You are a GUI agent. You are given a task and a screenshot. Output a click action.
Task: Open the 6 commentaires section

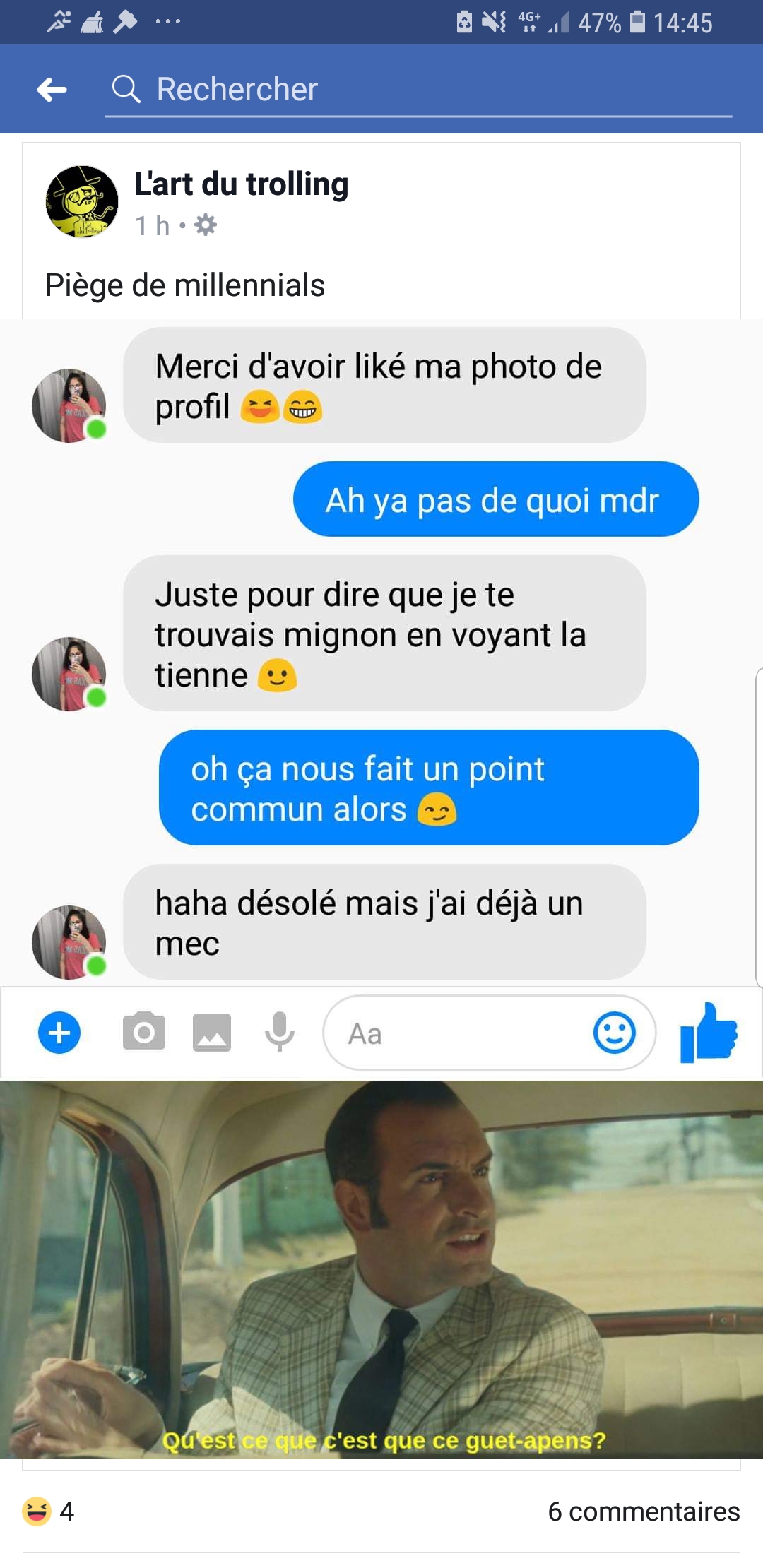pyautogui.click(x=643, y=1511)
